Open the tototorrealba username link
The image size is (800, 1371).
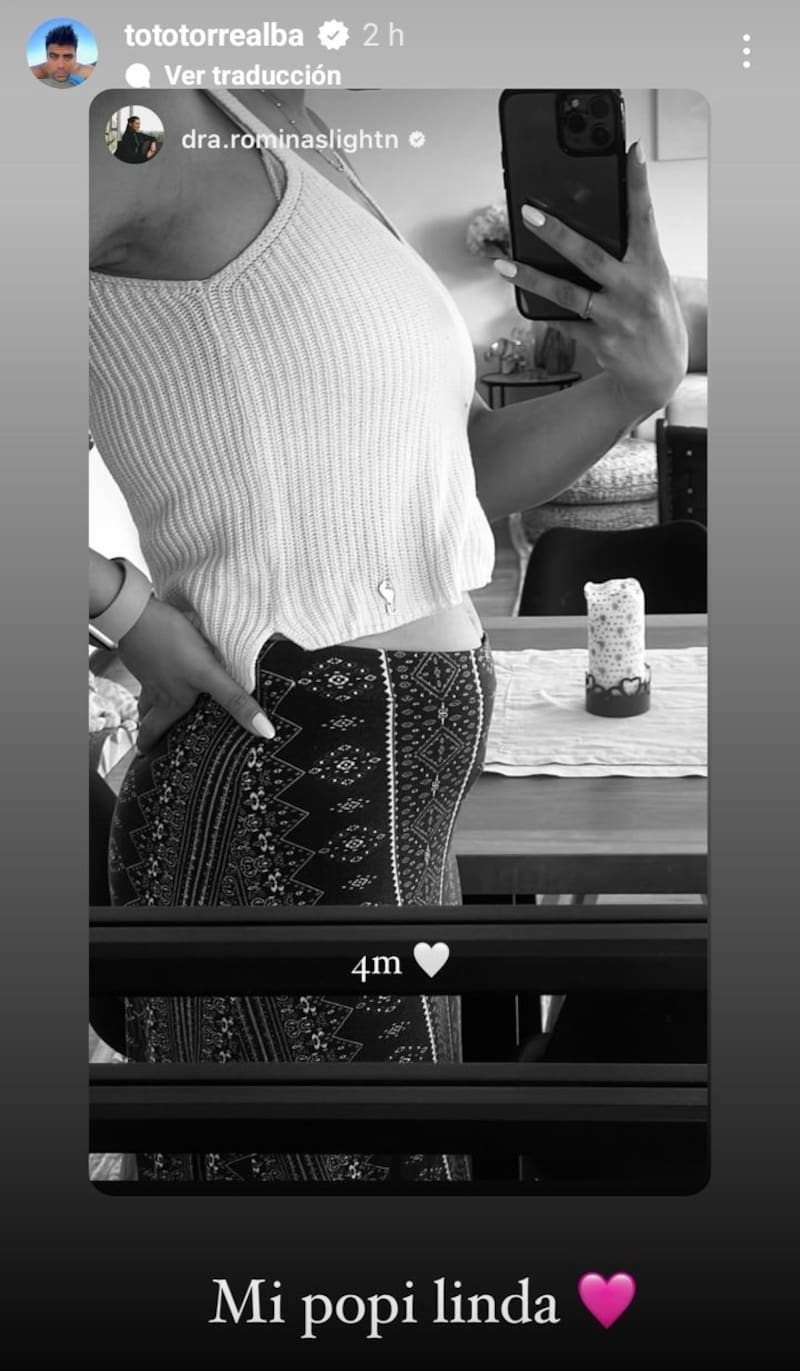213,35
